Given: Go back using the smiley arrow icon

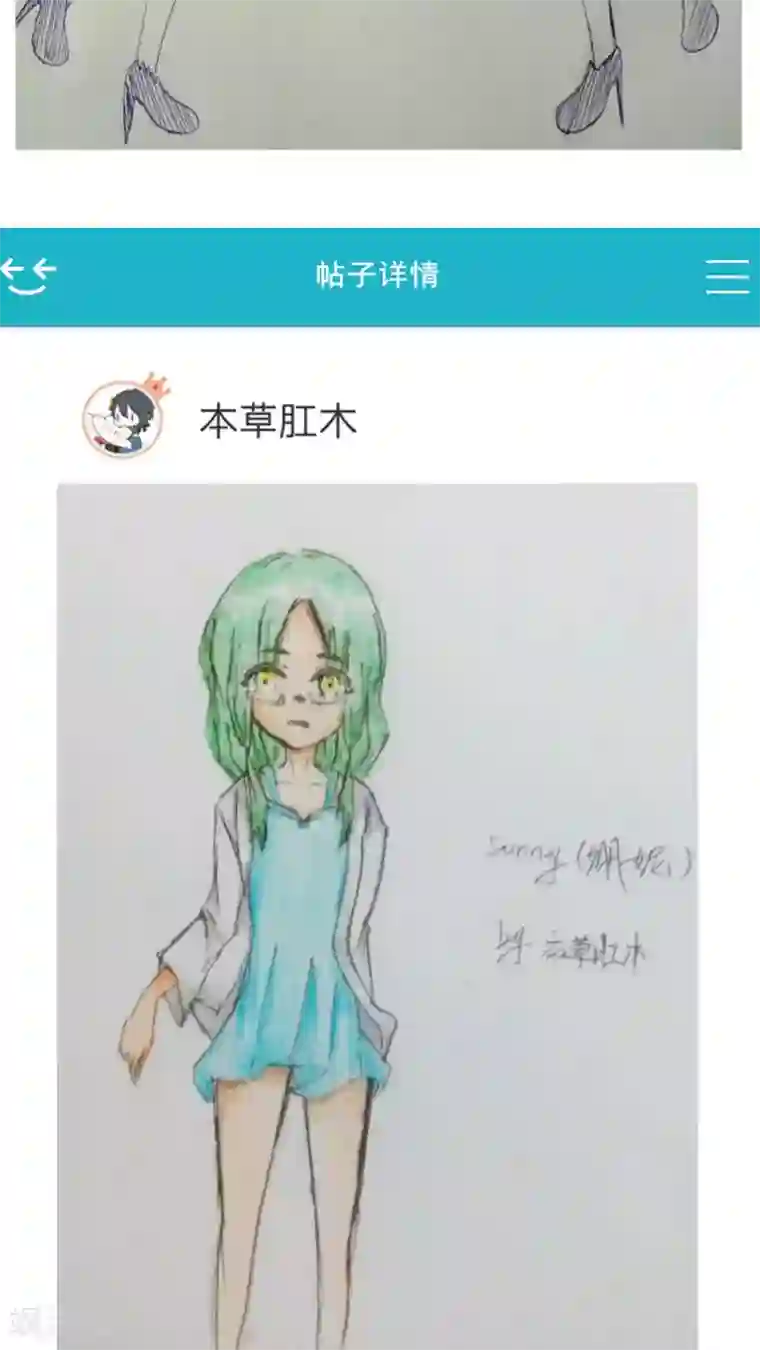Looking at the screenshot, I should click(x=30, y=276).
